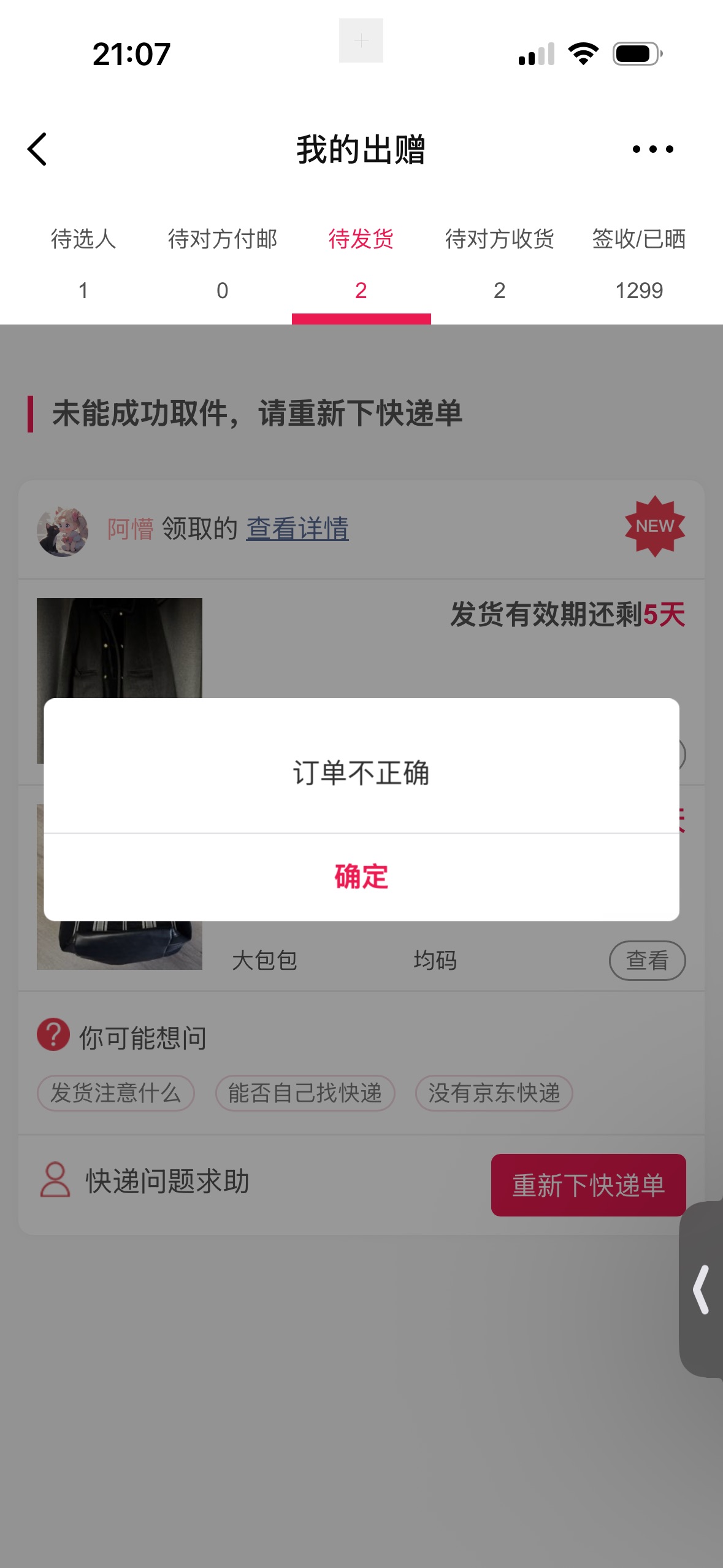Ask 发货注意什么 question chip

(116, 1093)
